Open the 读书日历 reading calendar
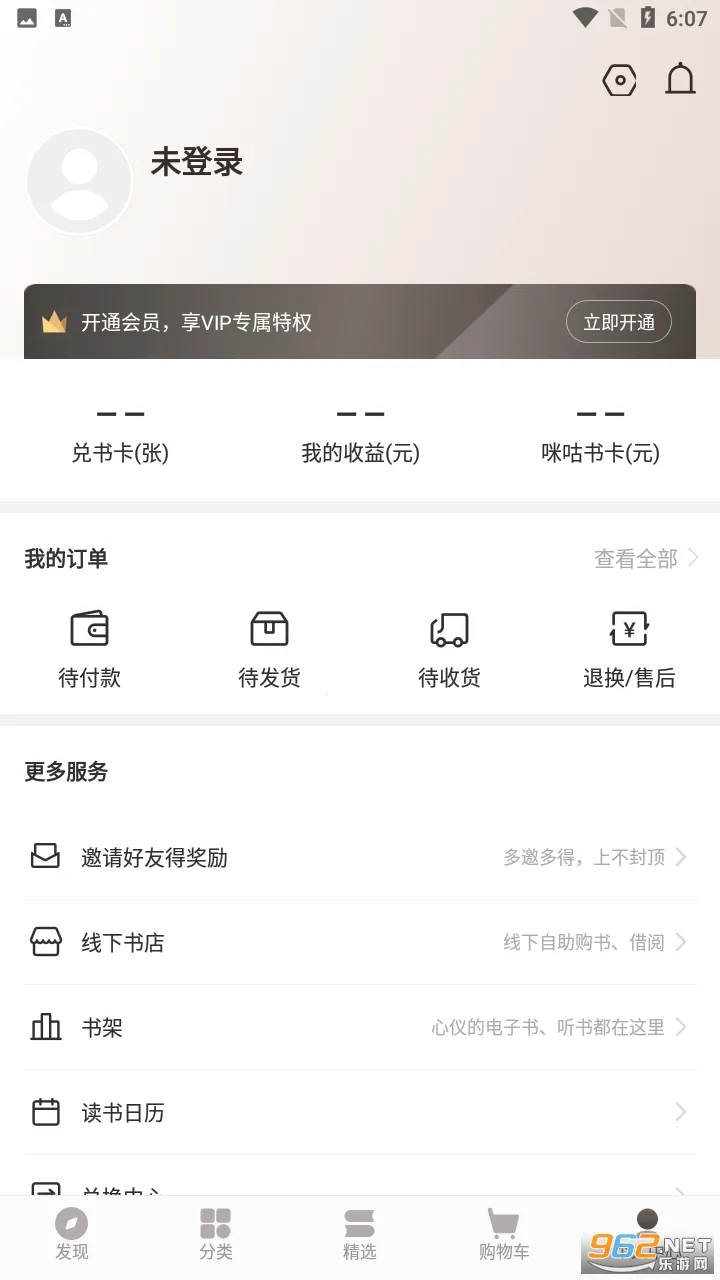The image size is (720, 1280). coord(122,1112)
